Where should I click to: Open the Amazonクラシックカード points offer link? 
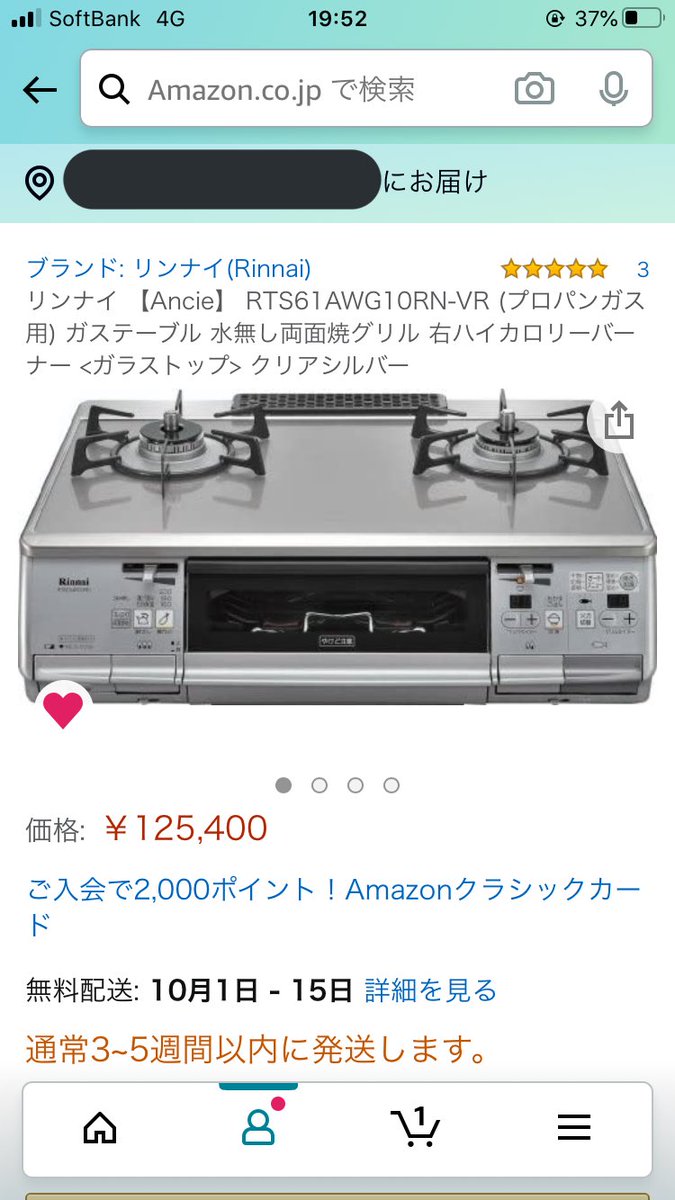(x=333, y=906)
